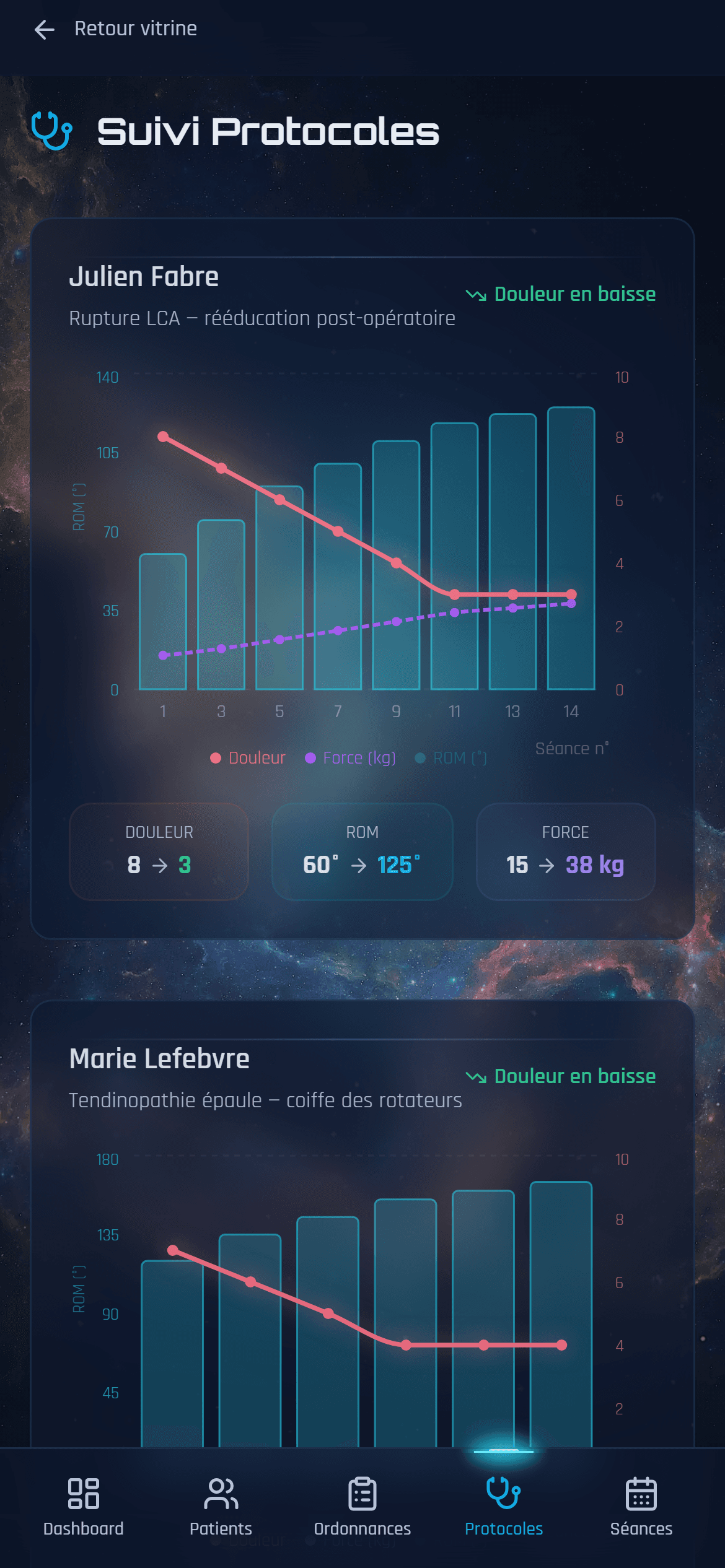Viewport: 725px width, 1568px height.
Task: Toggle Douleur series in Julien Fabre chart legend
Action: point(248,758)
